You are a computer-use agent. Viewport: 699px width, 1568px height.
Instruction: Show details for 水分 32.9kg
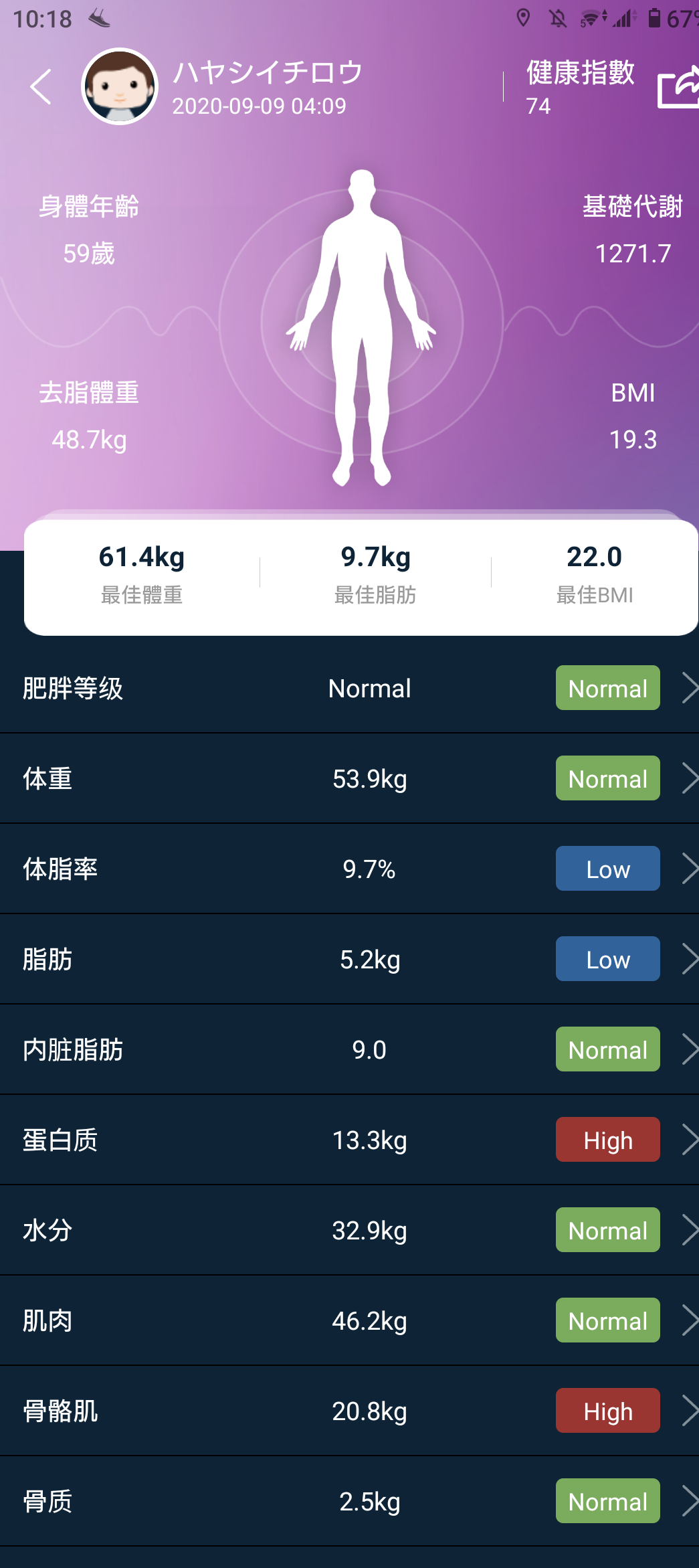tap(349, 1230)
